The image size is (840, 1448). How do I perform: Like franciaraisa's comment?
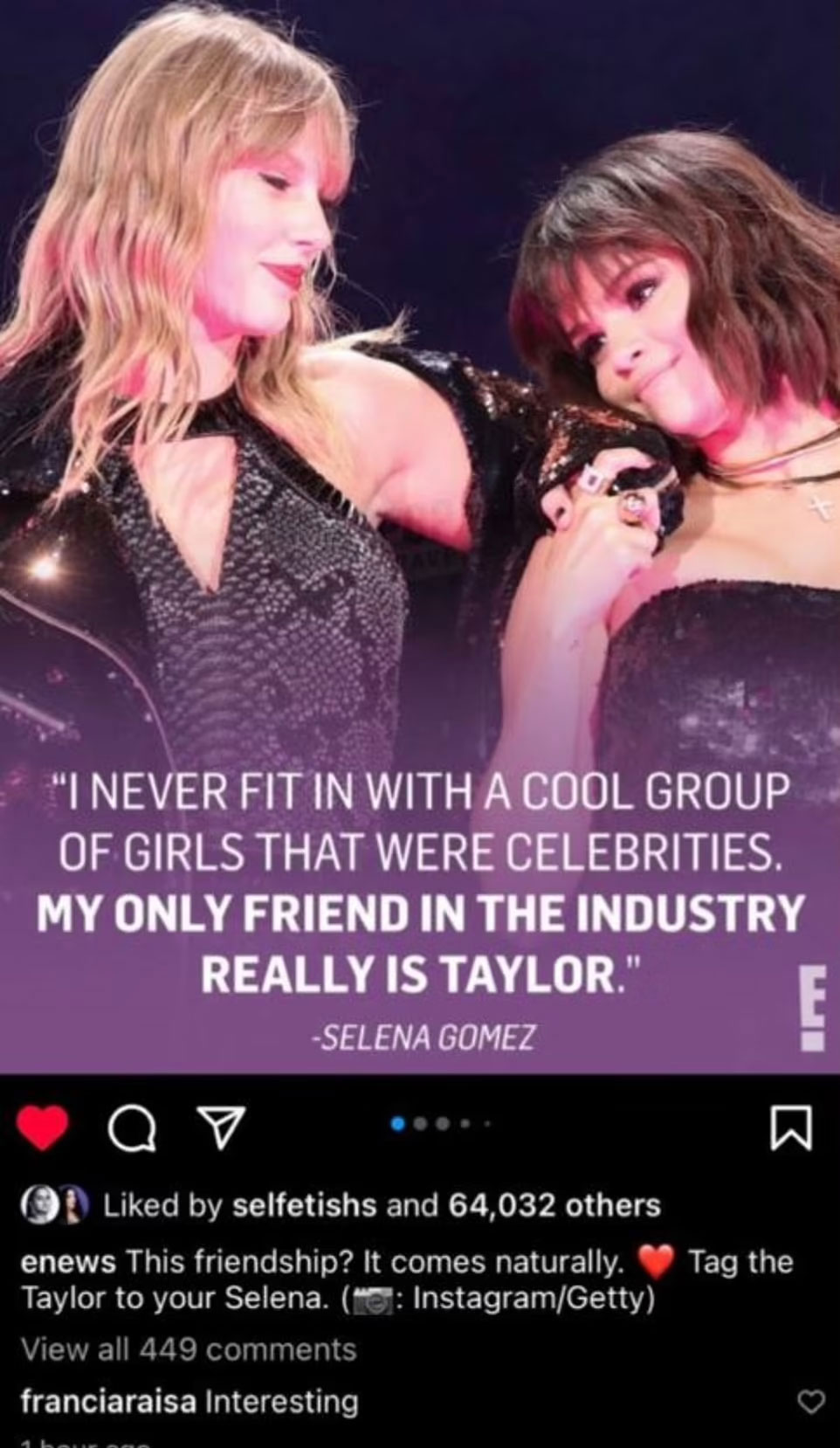click(x=811, y=1403)
